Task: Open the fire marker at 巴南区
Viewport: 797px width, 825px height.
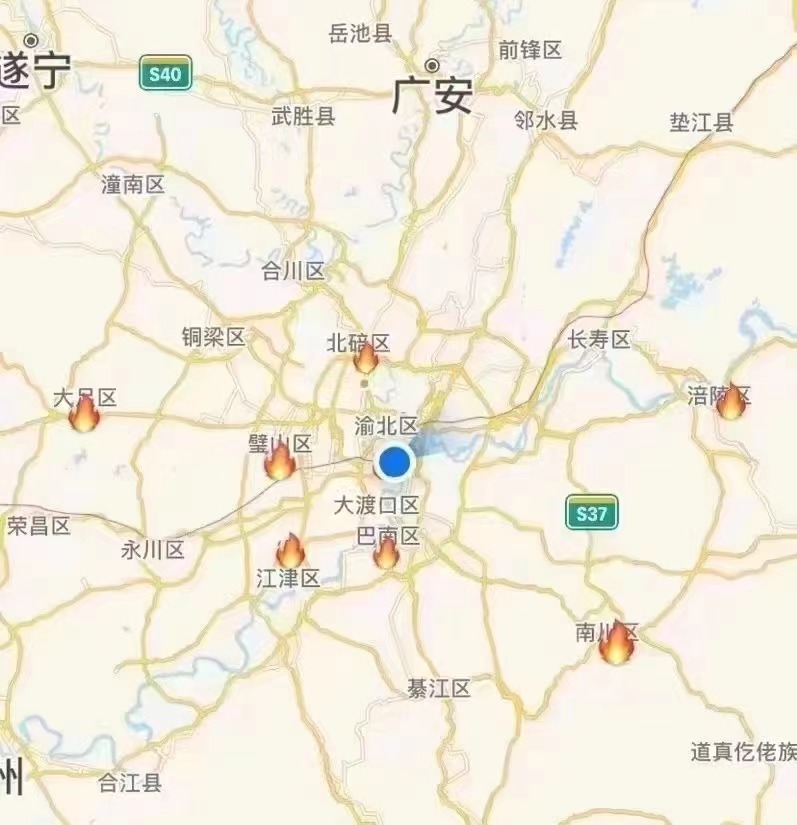Action: click(386, 552)
